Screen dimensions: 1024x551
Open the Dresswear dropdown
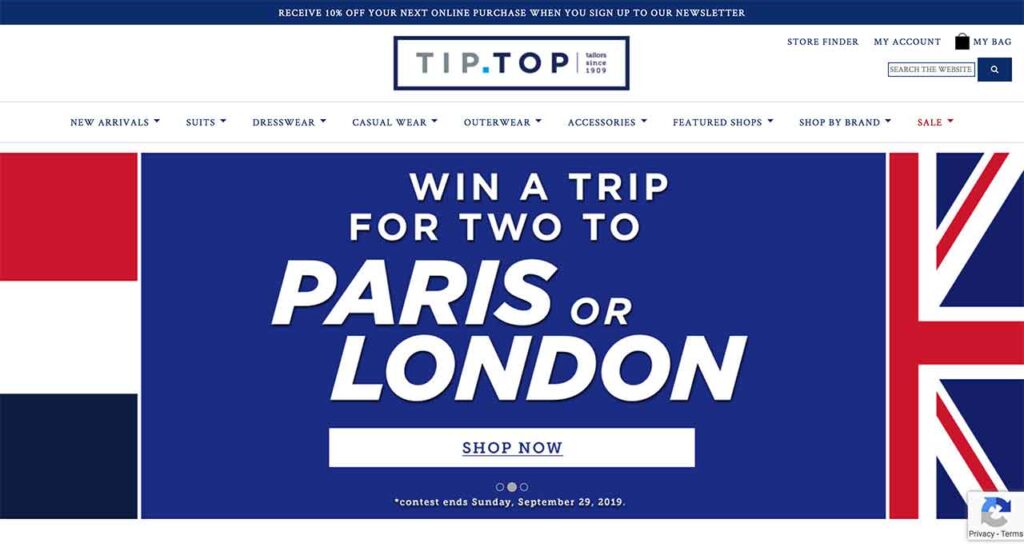click(x=289, y=122)
